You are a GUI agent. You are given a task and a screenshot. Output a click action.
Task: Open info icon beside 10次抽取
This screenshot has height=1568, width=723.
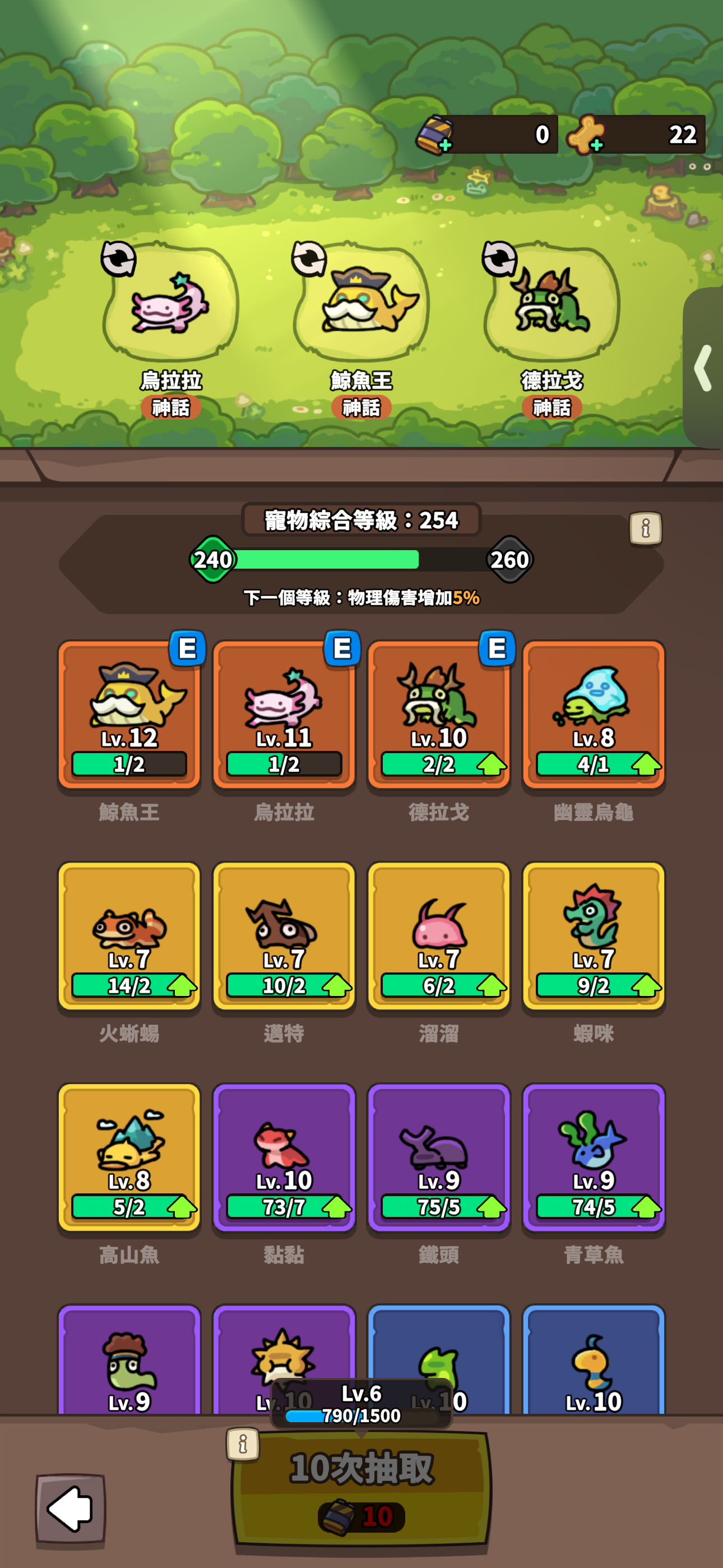[242, 1444]
